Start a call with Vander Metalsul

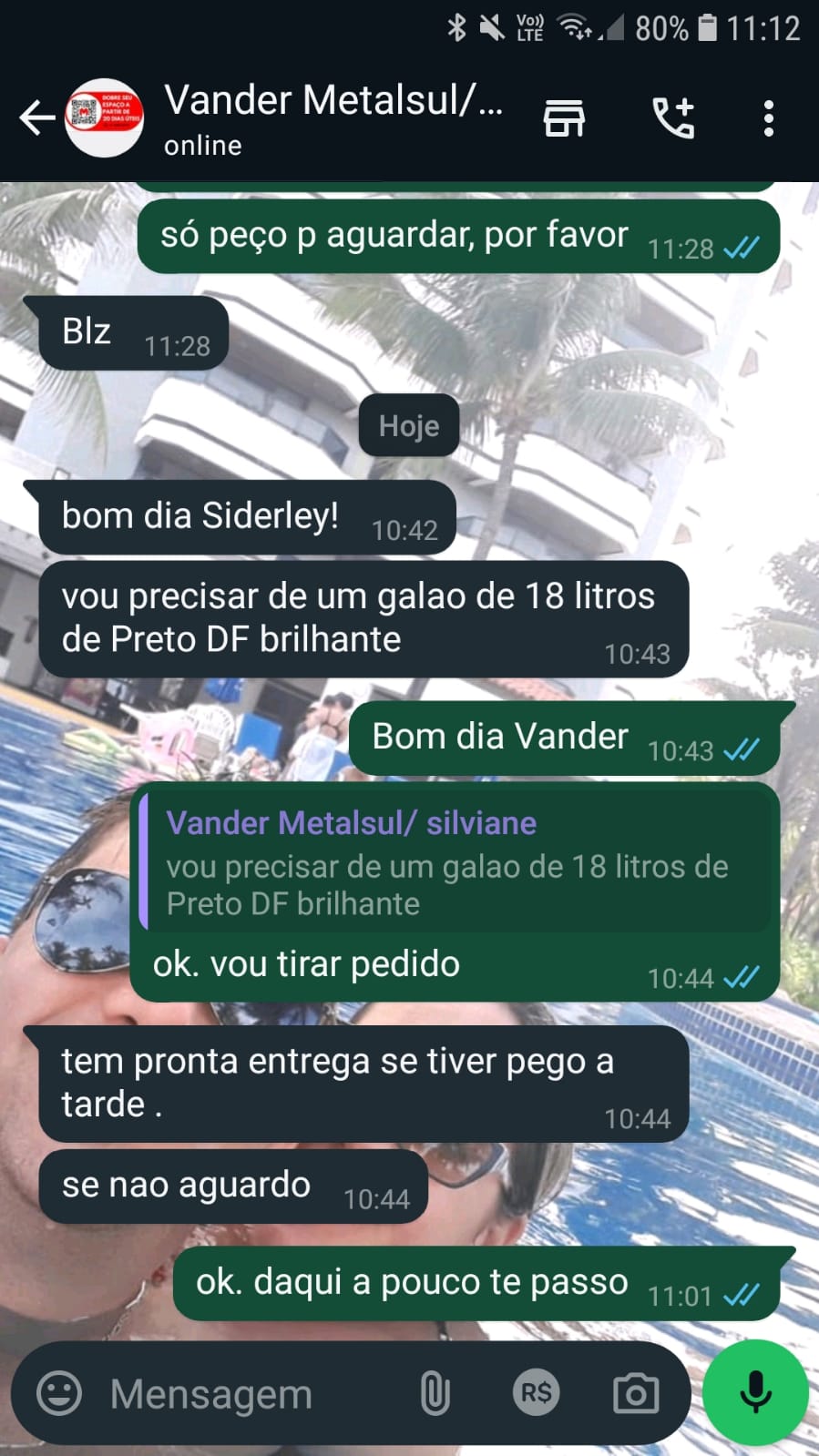pyautogui.click(x=673, y=118)
